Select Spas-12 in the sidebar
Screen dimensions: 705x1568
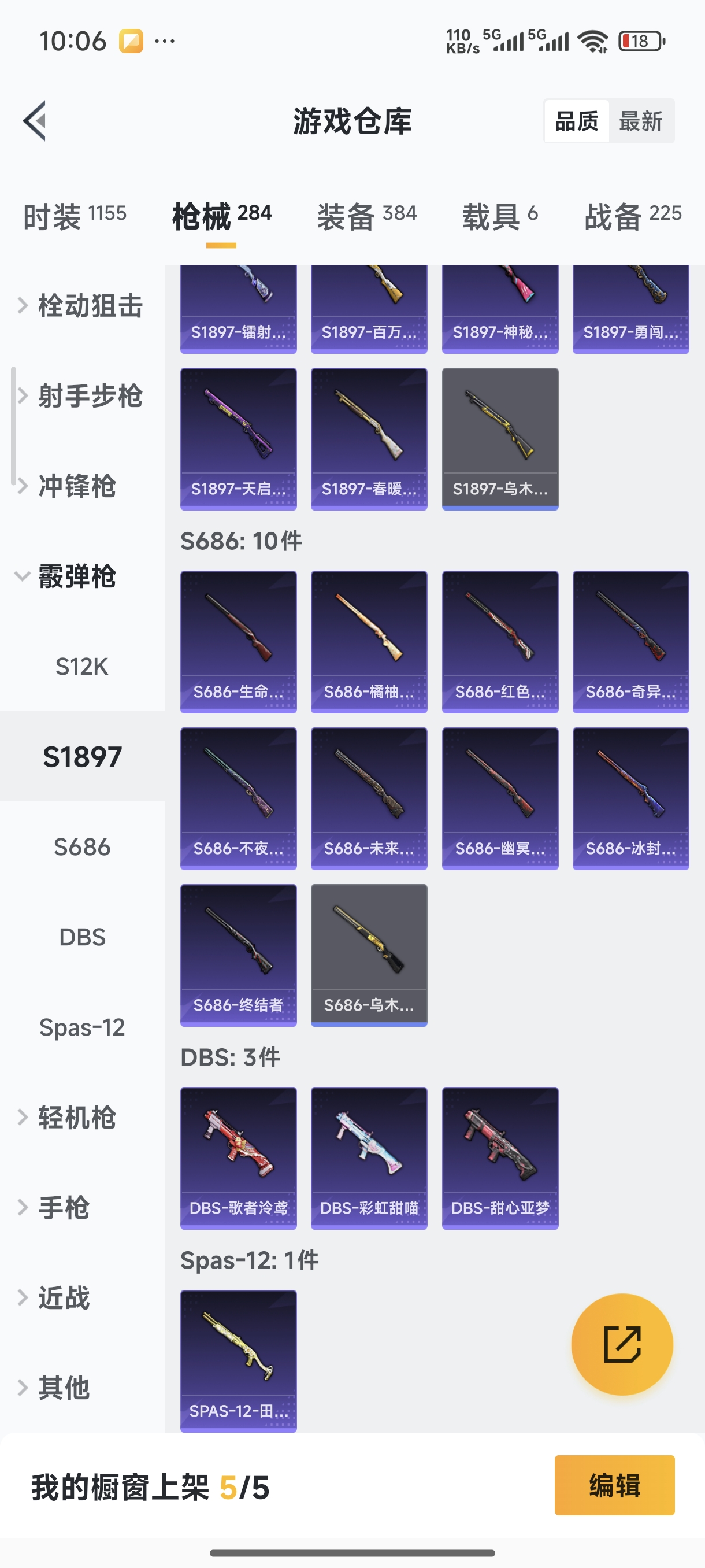point(82,1027)
